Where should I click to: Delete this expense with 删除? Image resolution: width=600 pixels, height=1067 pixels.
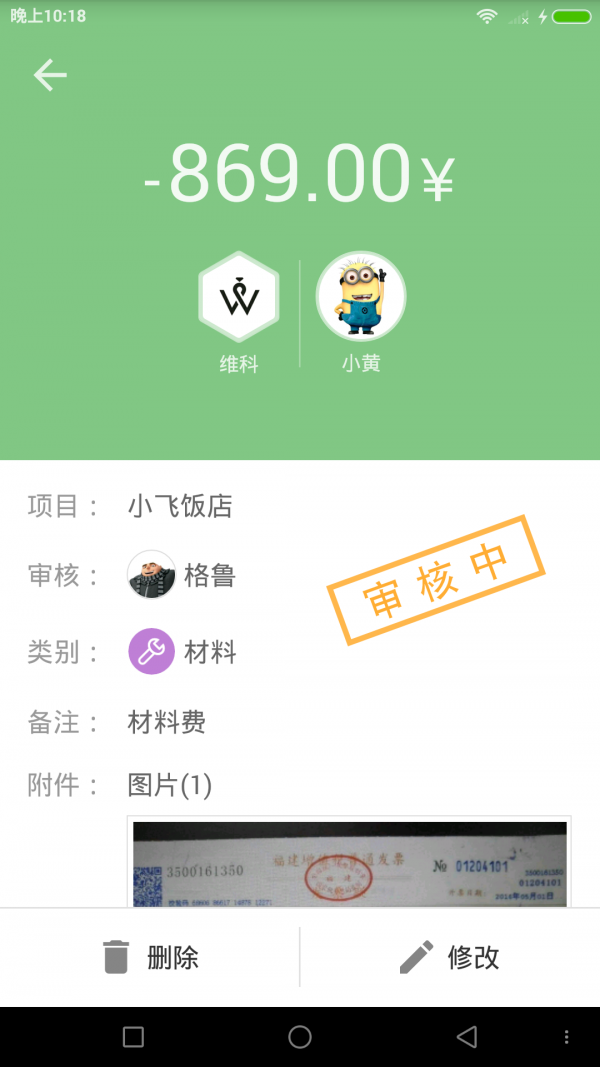coord(150,957)
